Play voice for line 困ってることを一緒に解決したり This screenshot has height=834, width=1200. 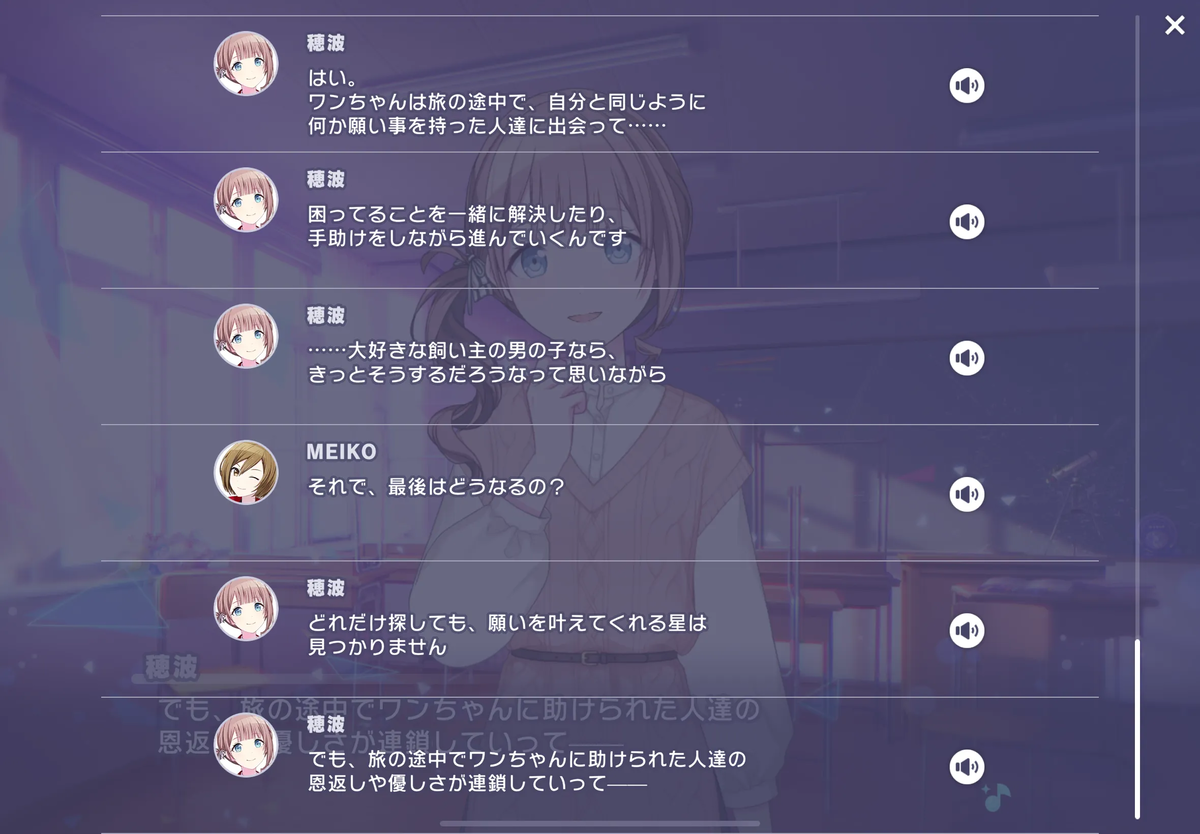point(967,222)
